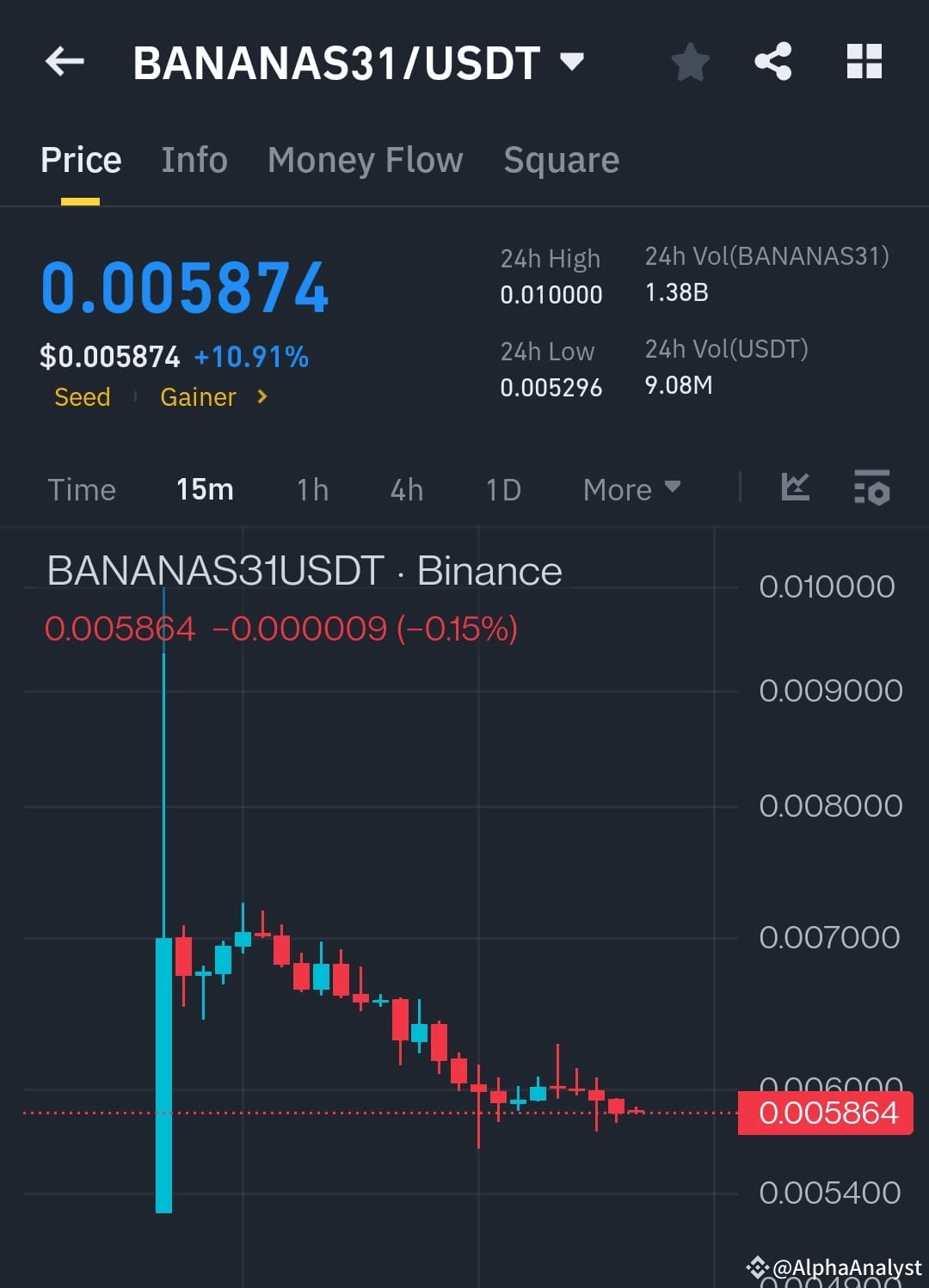
Task: Expand the More timeframes dropdown
Action: tap(631, 488)
